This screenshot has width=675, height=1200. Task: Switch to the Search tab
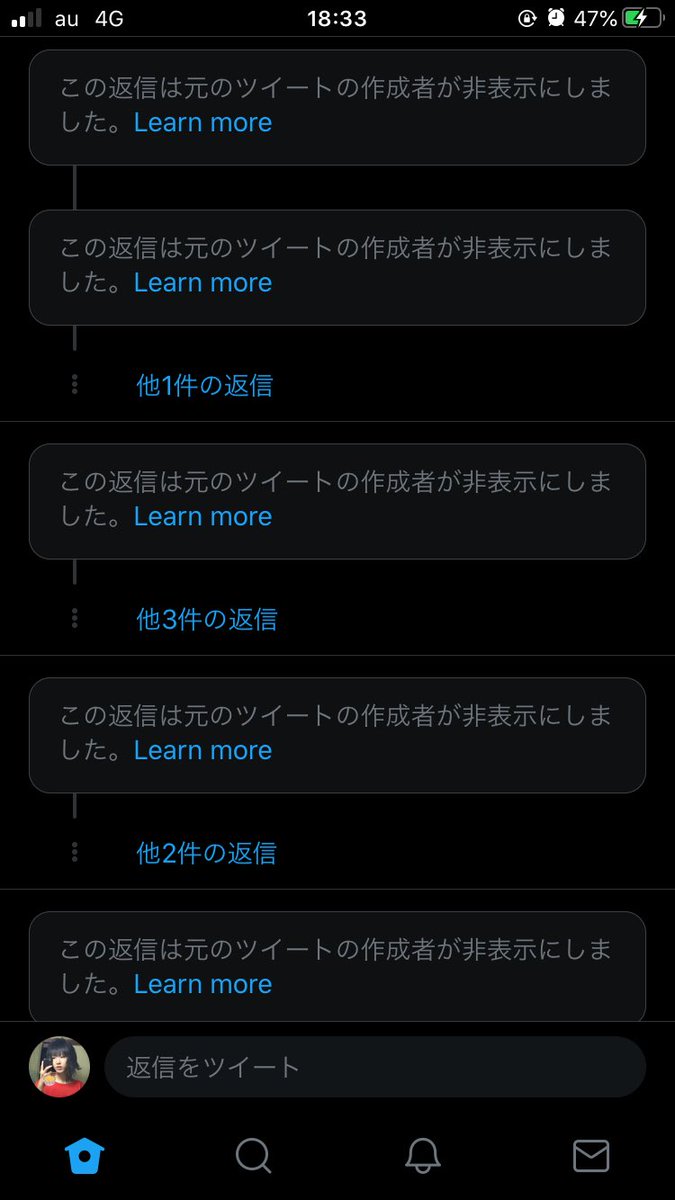point(253,1156)
